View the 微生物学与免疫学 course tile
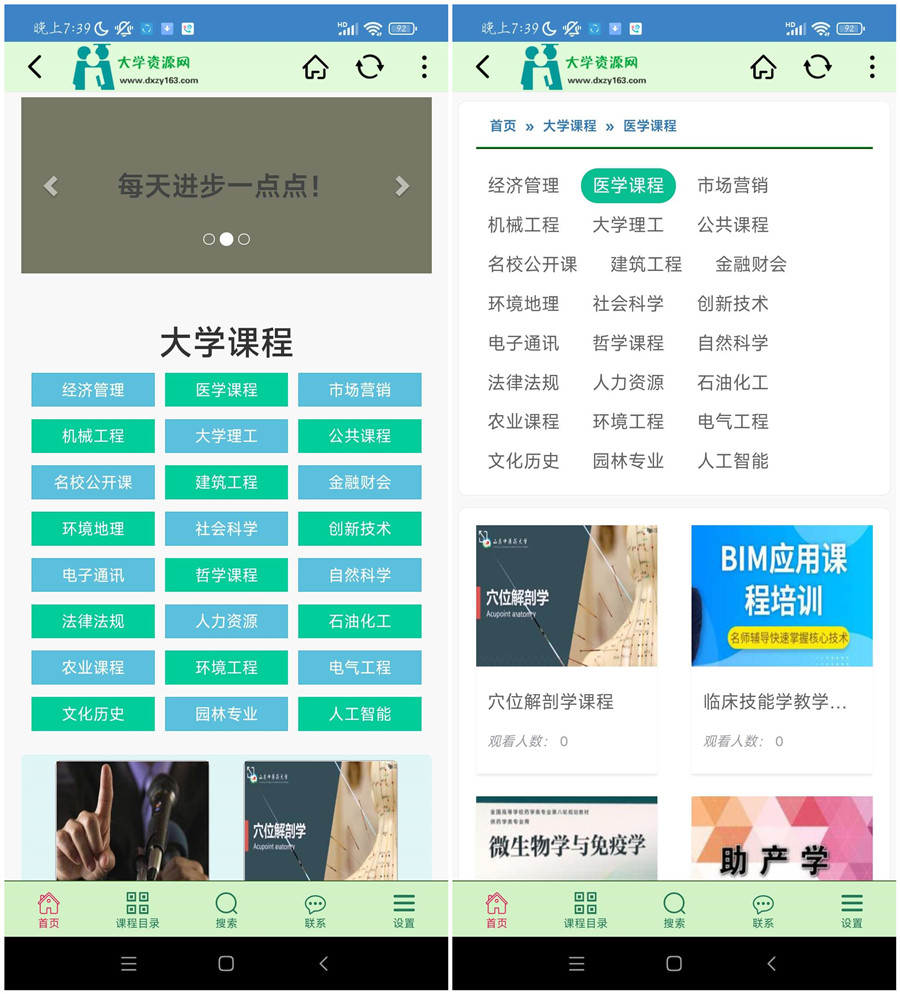This screenshot has width=900, height=994. tap(566, 838)
